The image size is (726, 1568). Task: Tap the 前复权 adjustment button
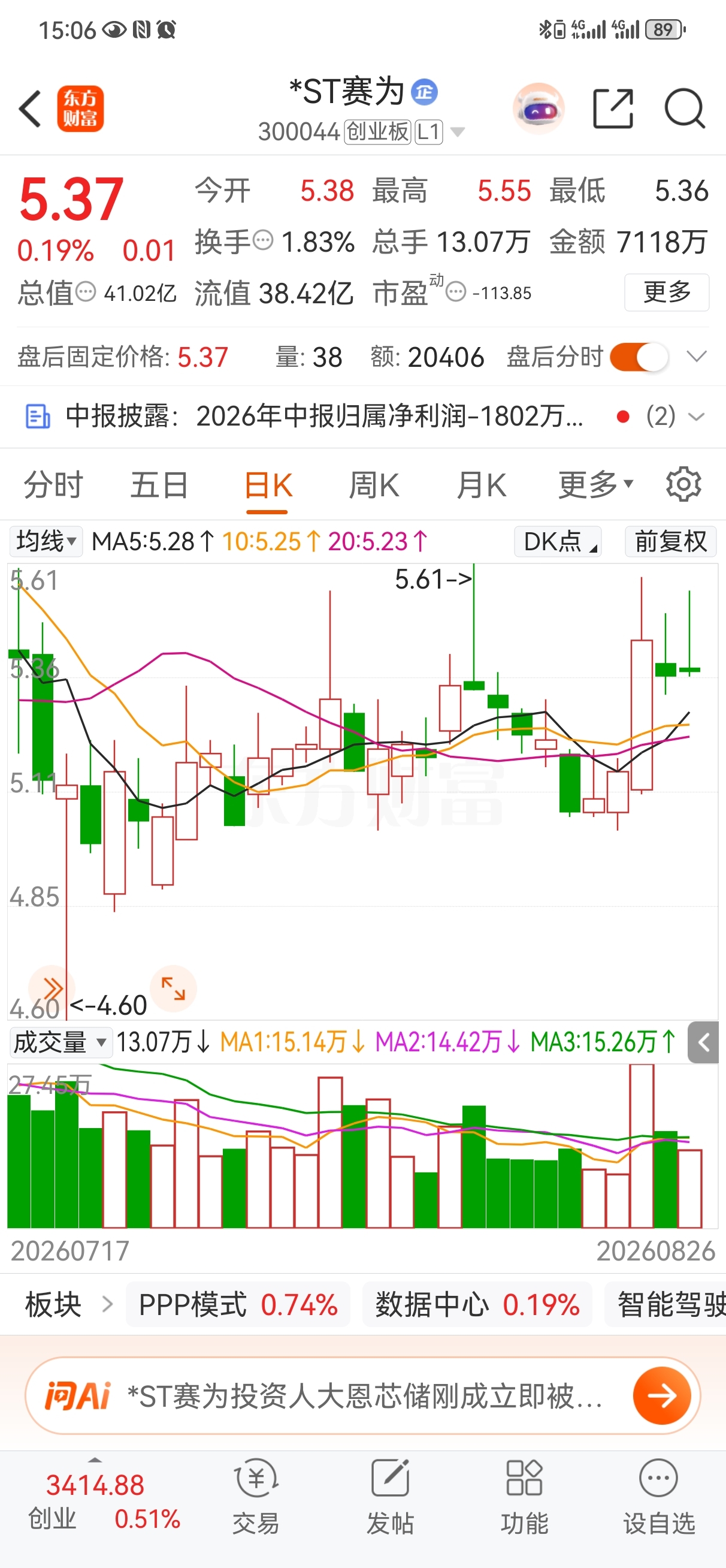coord(671,541)
